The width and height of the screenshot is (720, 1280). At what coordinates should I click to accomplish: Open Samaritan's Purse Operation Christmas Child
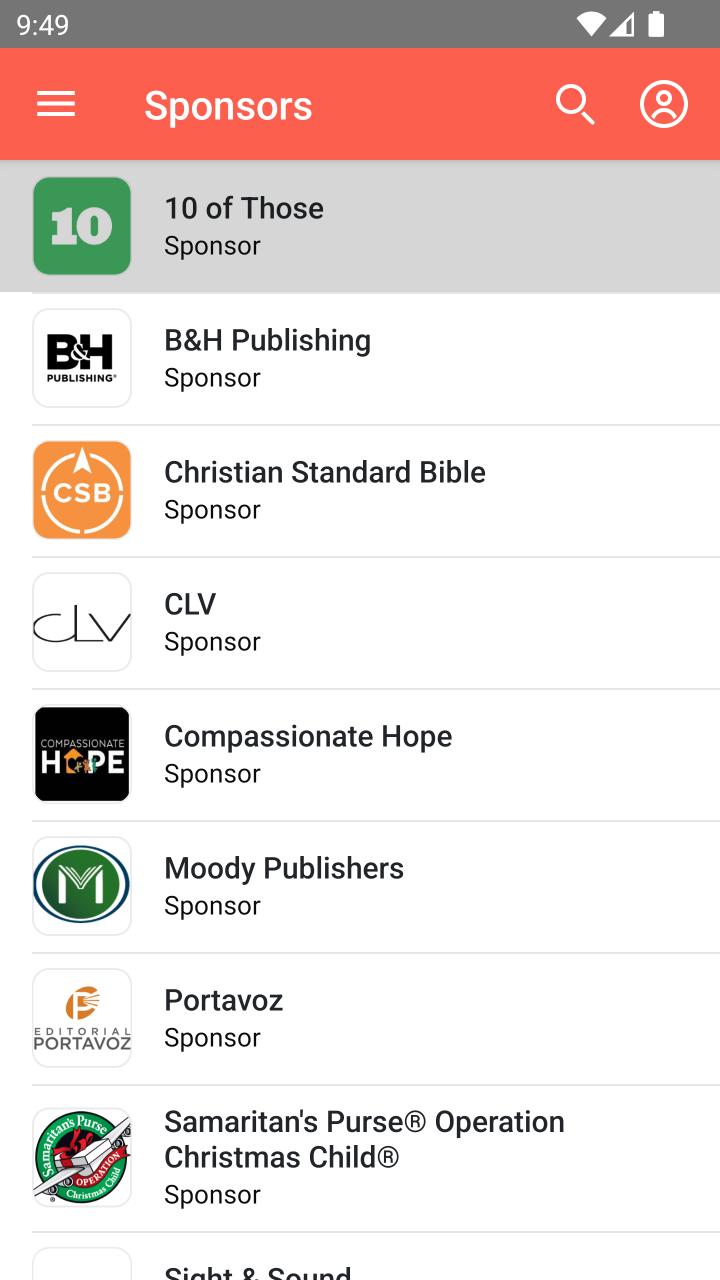360,1157
